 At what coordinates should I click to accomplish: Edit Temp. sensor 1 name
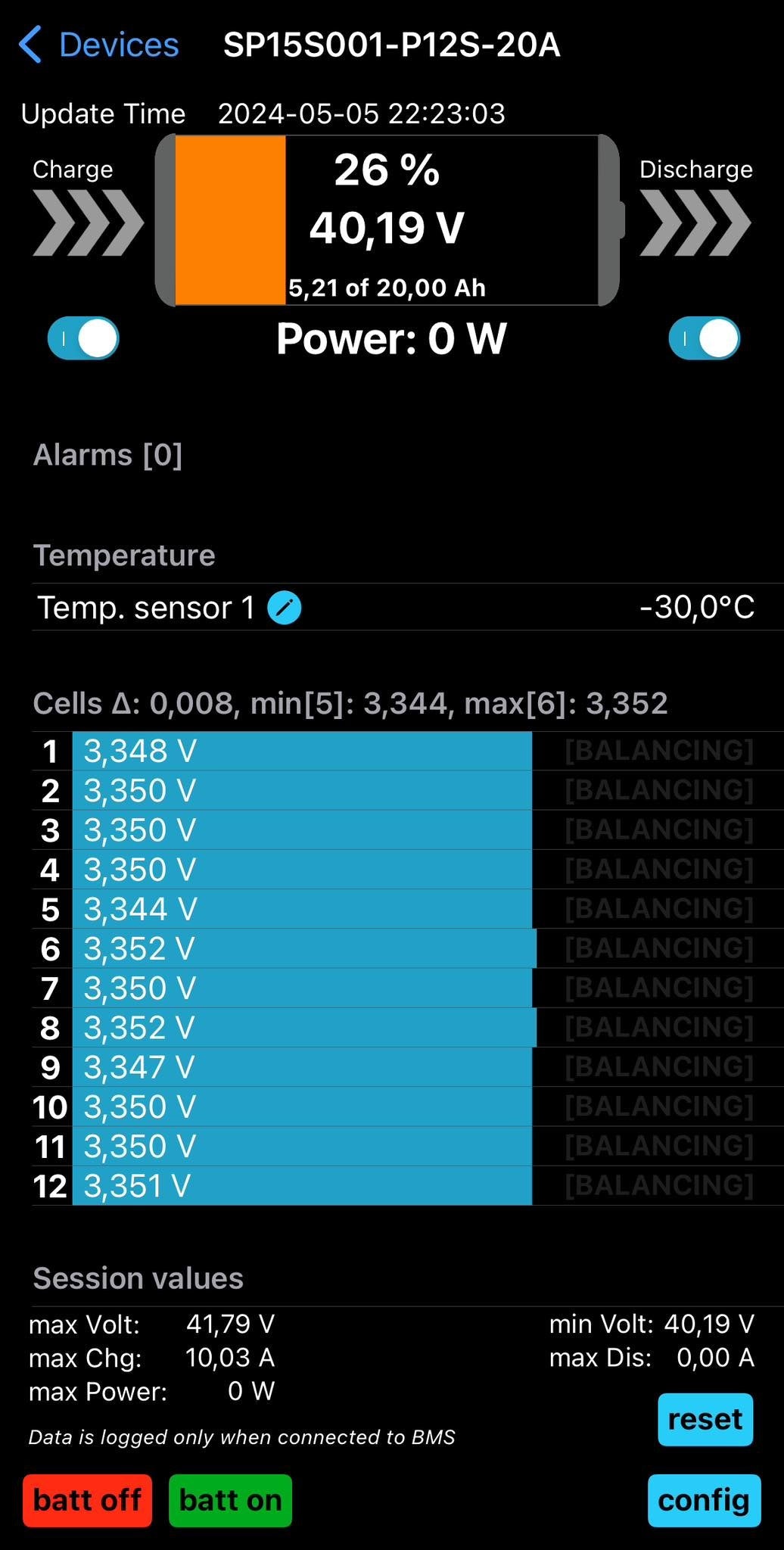tap(285, 608)
